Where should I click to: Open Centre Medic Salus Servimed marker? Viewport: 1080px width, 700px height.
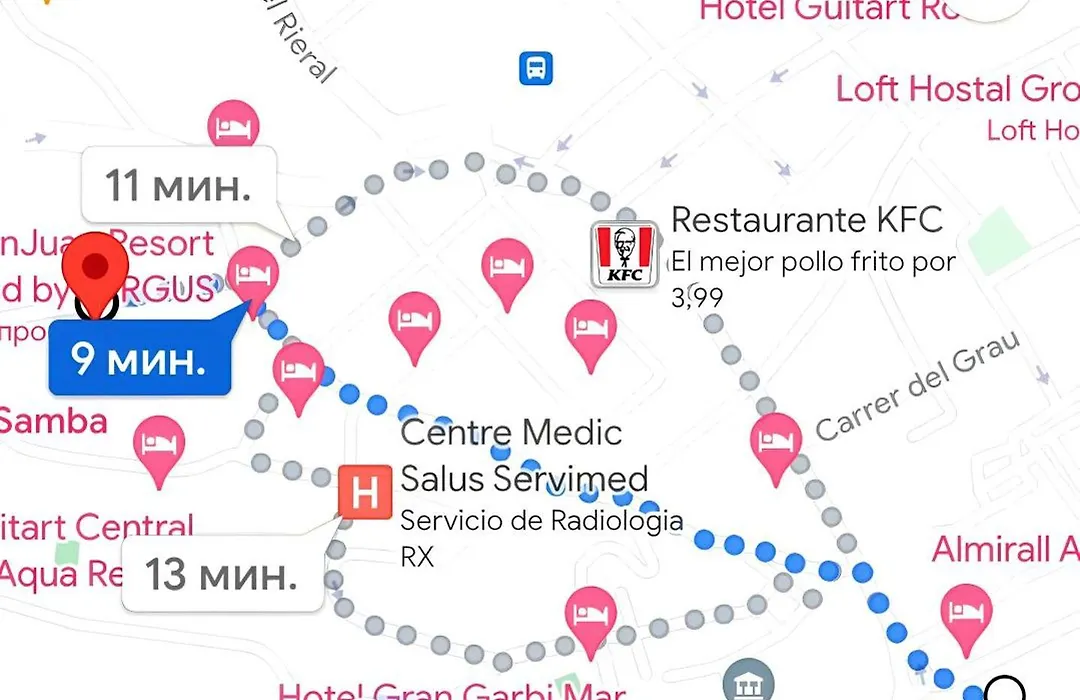[364, 492]
